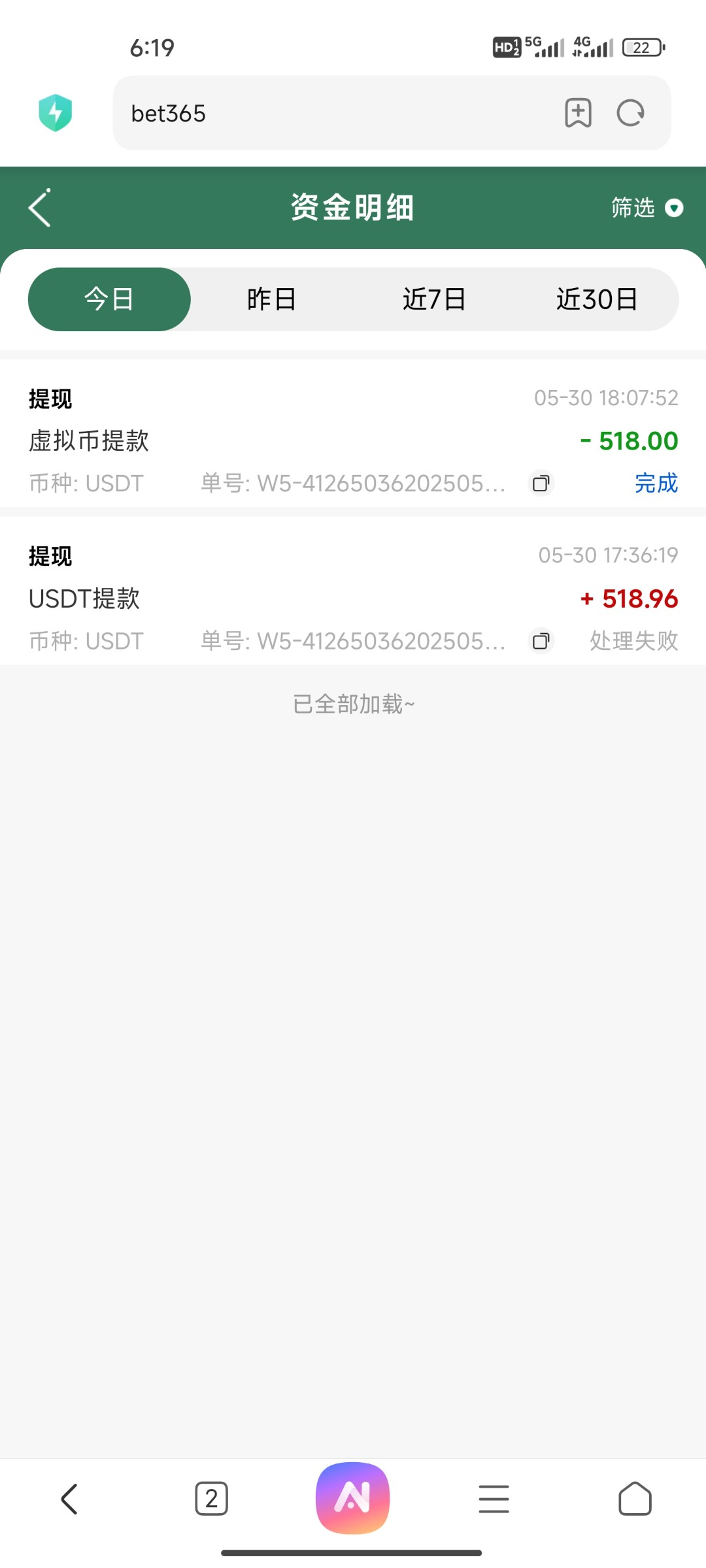This screenshot has width=706, height=1568.
Task: Open the browser security shield
Action: (x=56, y=113)
